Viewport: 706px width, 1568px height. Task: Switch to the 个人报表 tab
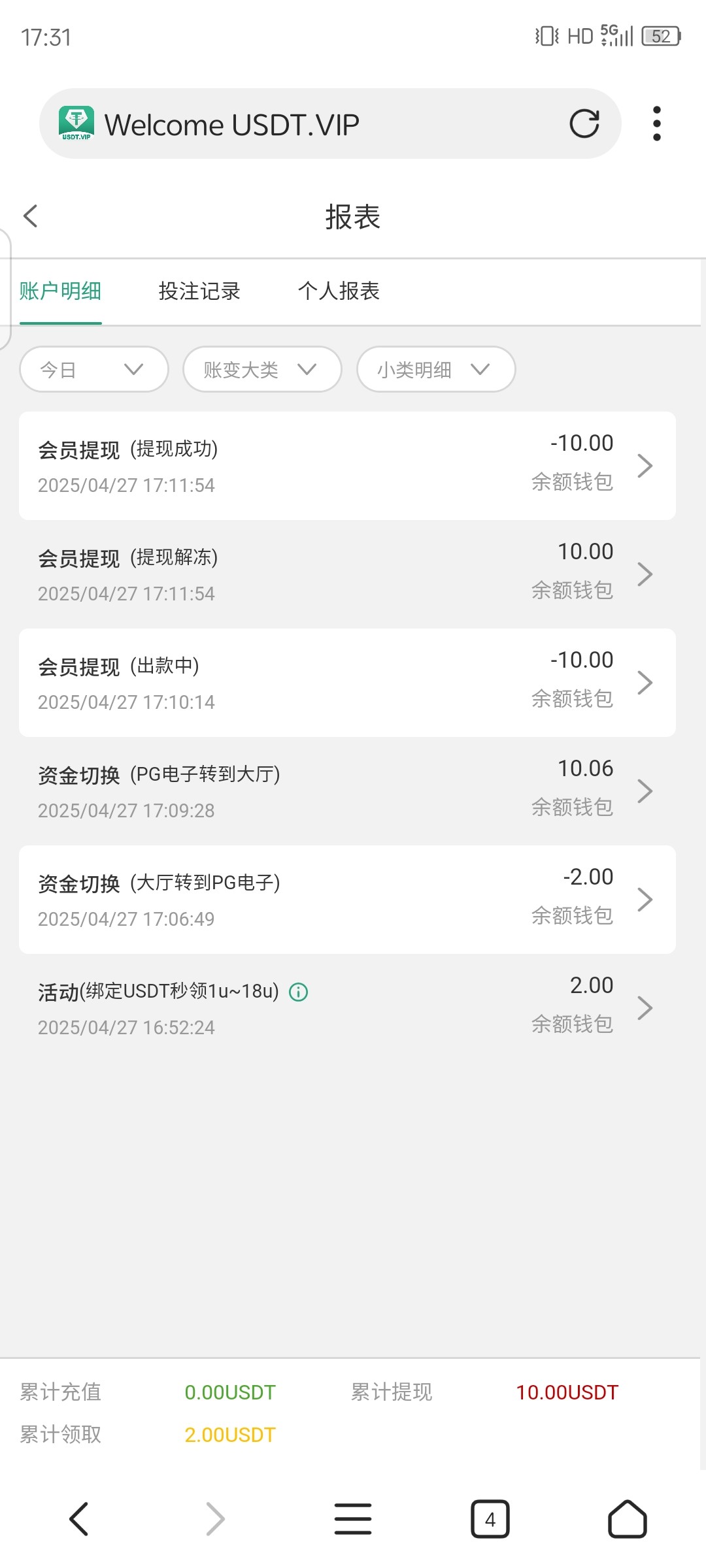click(x=339, y=291)
